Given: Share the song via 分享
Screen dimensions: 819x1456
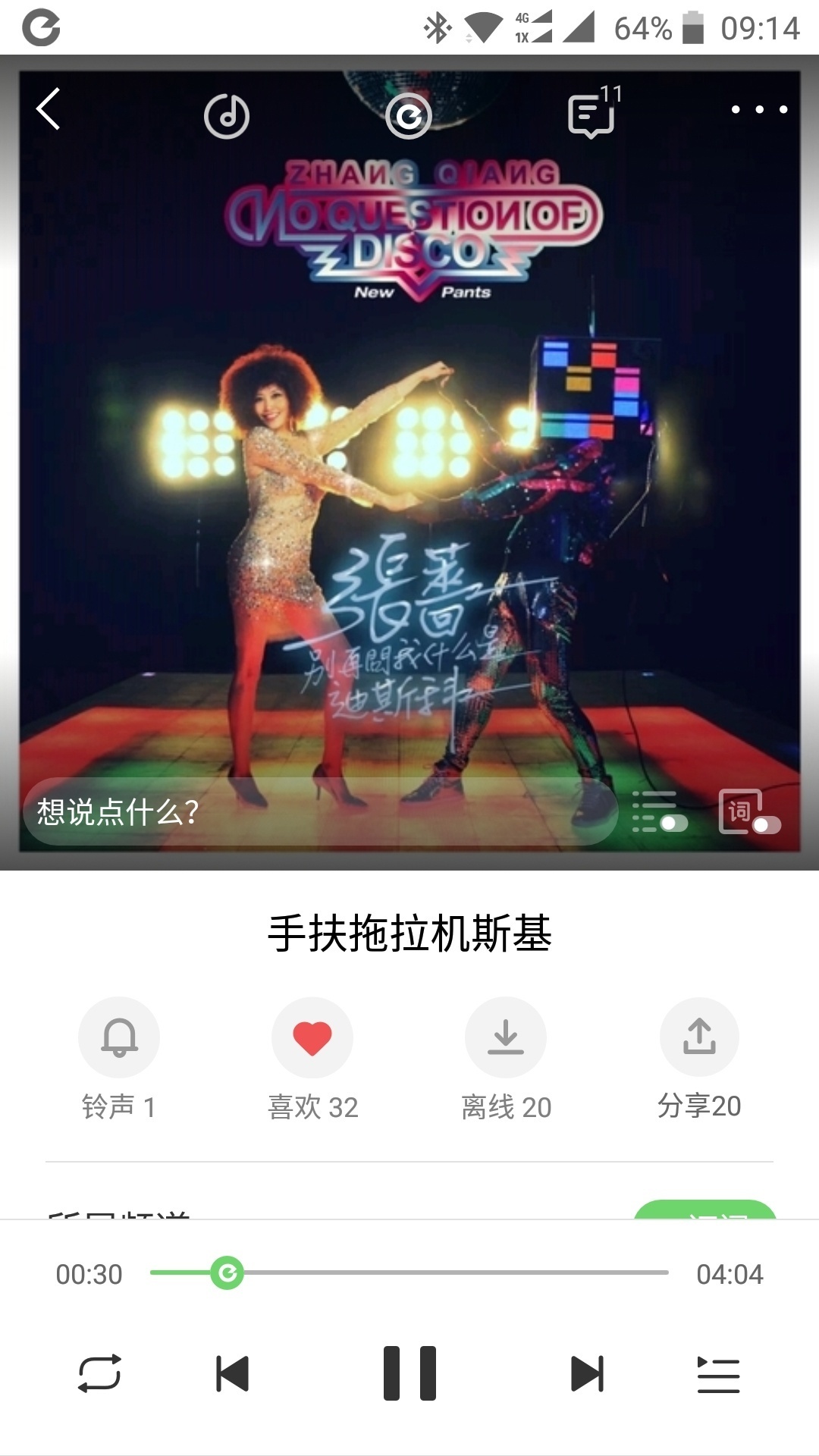Looking at the screenshot, I should pos(699,1037).
